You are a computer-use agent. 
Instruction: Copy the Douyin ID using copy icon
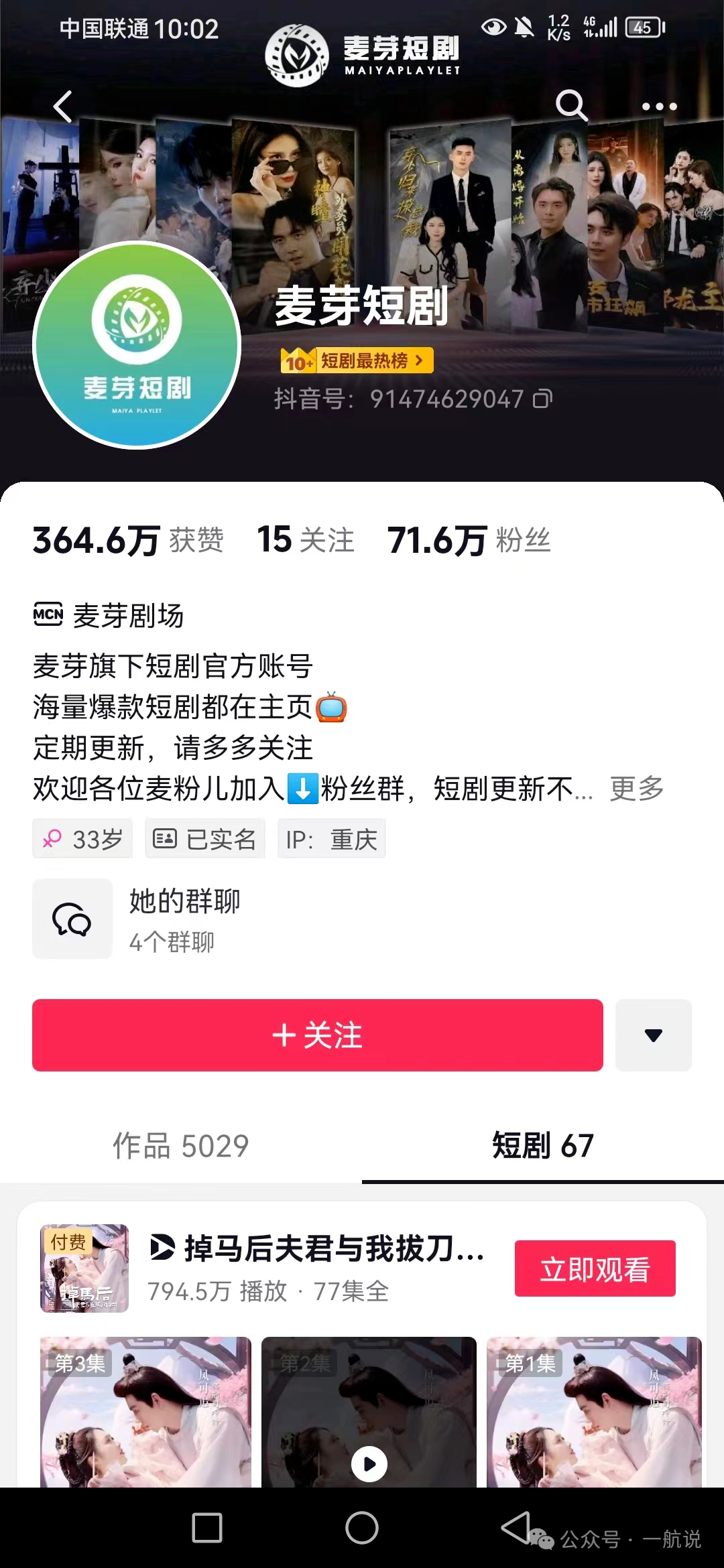543,398
